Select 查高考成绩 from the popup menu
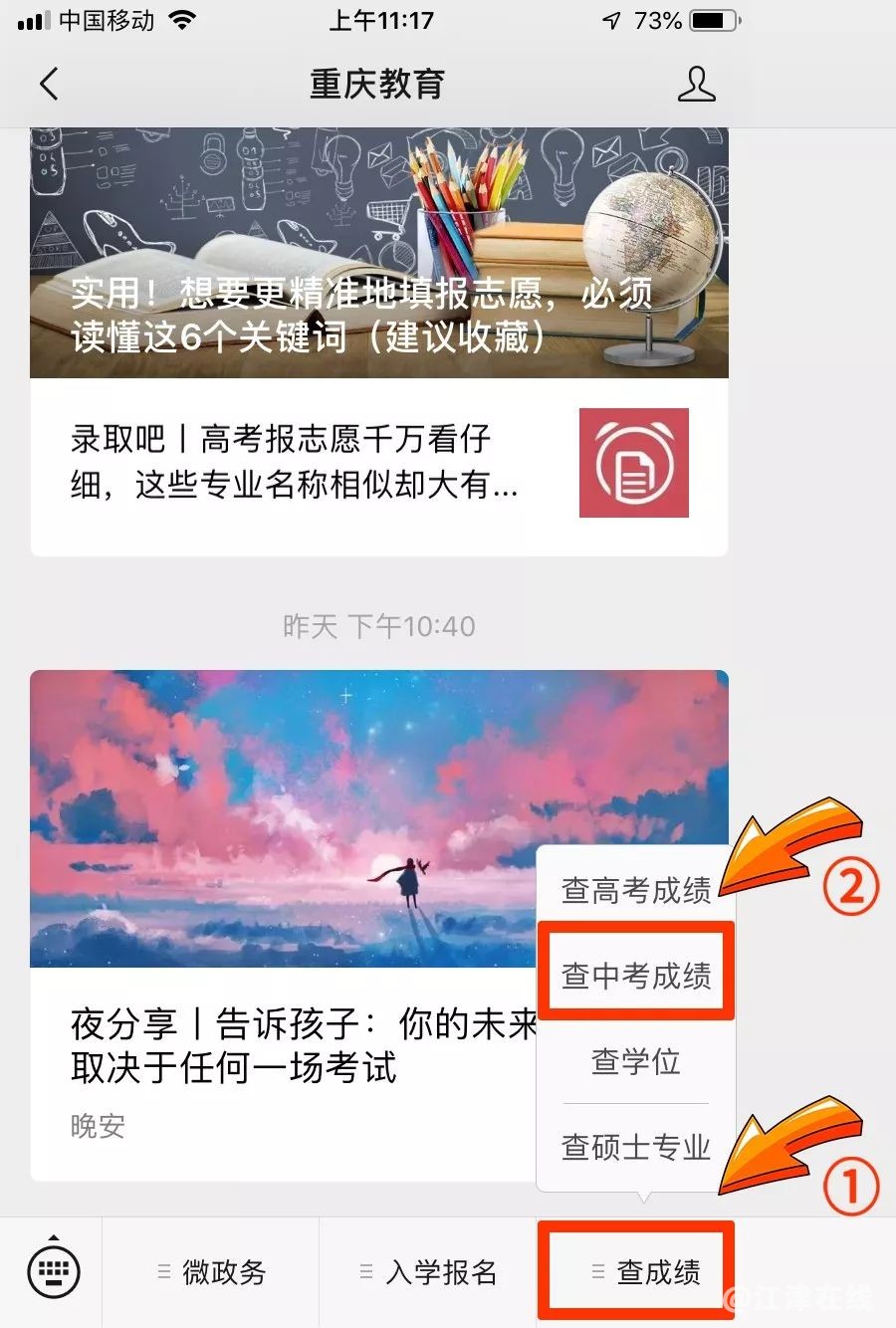Viewport: 896px width, 1328px height. 635,889
